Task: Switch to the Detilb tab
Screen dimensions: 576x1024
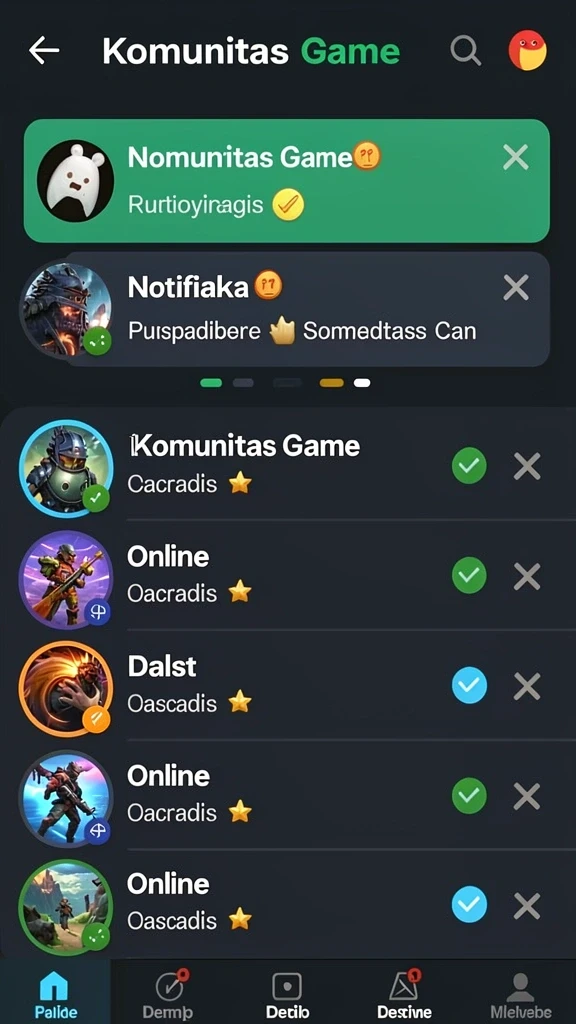Action: click(x=287, y=993)
